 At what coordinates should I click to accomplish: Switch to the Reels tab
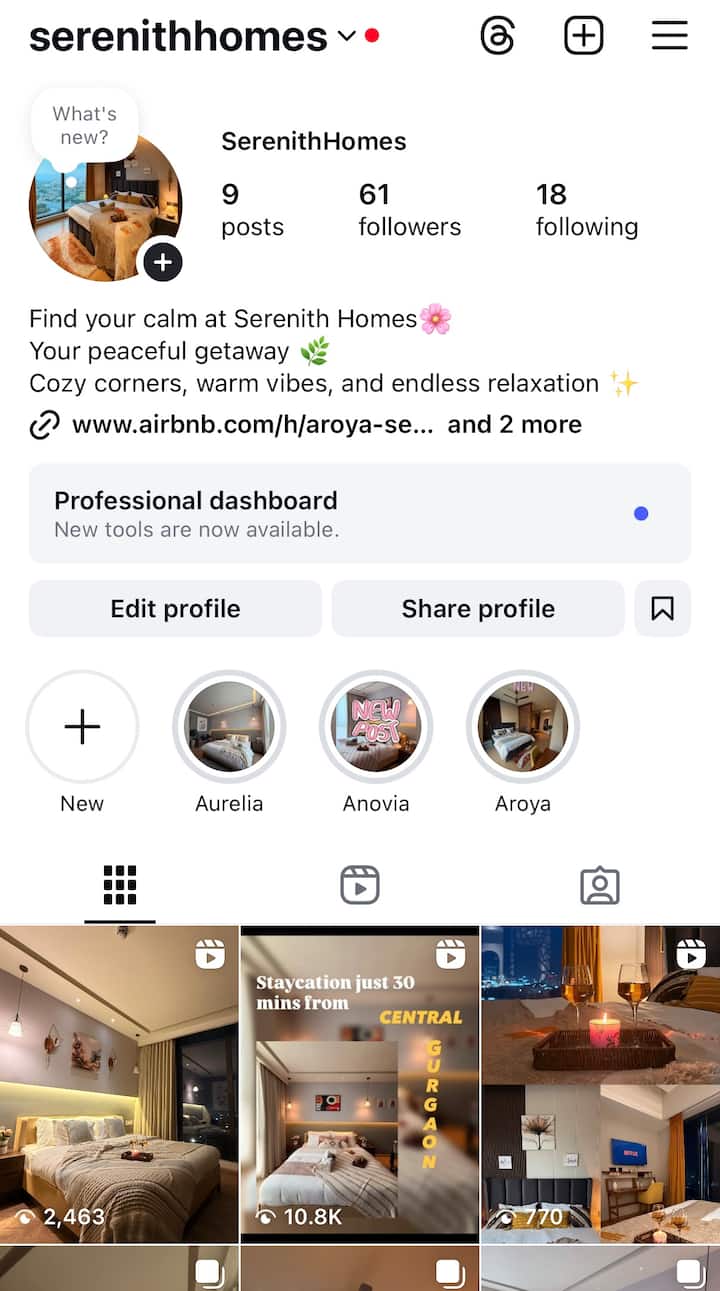(x=359, y=886)
